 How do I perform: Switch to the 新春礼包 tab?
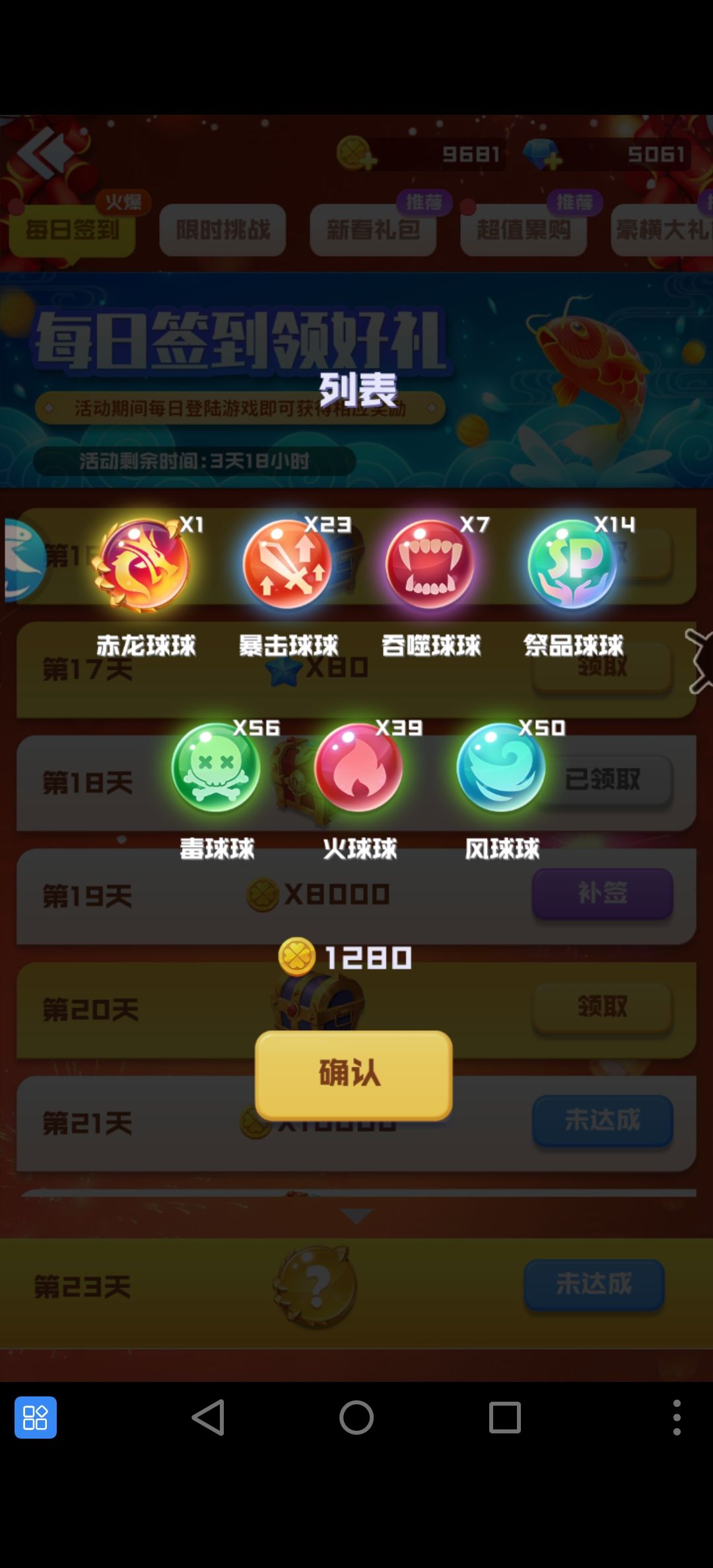(373, 231)
